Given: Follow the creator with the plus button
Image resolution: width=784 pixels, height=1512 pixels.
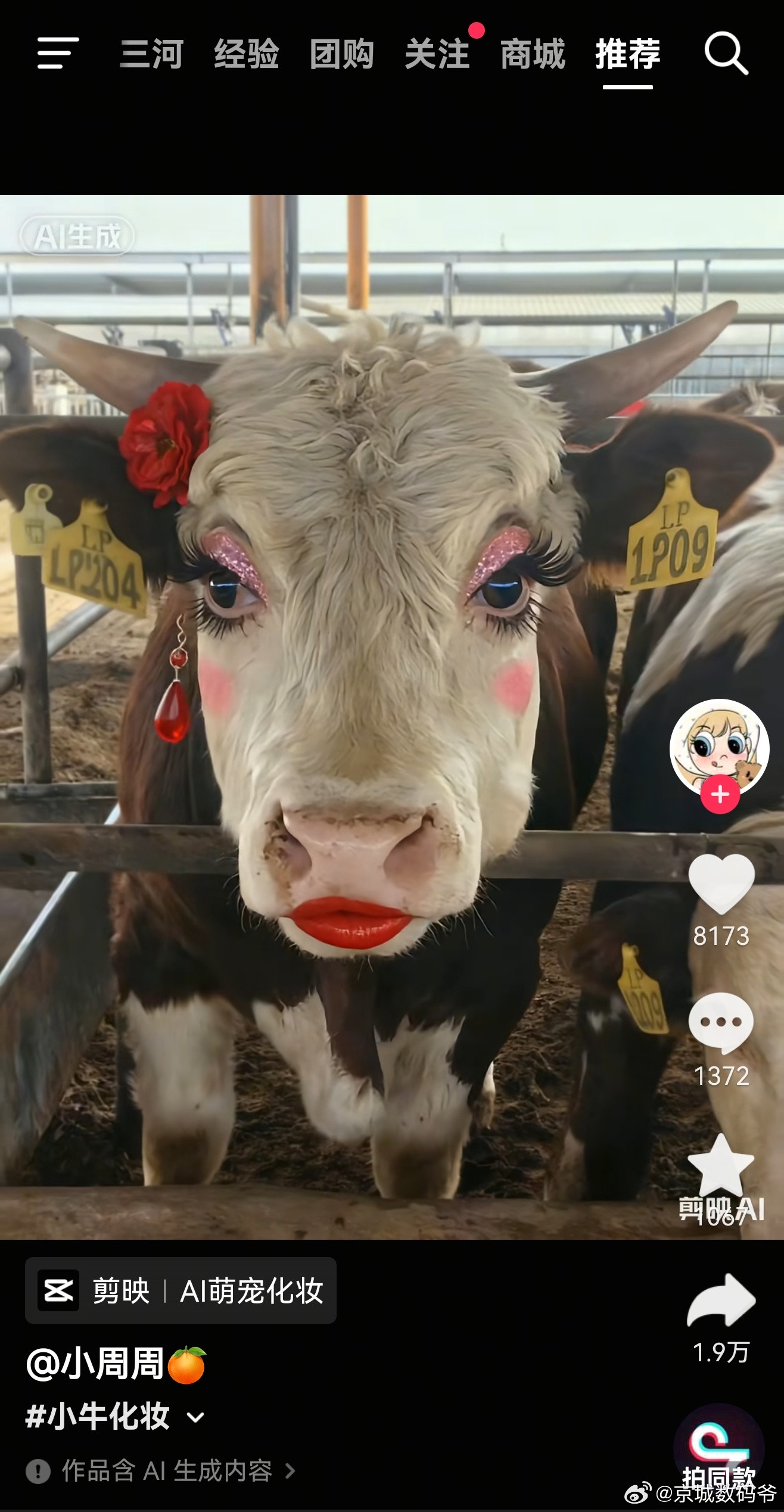Looking at the screenshot, I should 720,794.
